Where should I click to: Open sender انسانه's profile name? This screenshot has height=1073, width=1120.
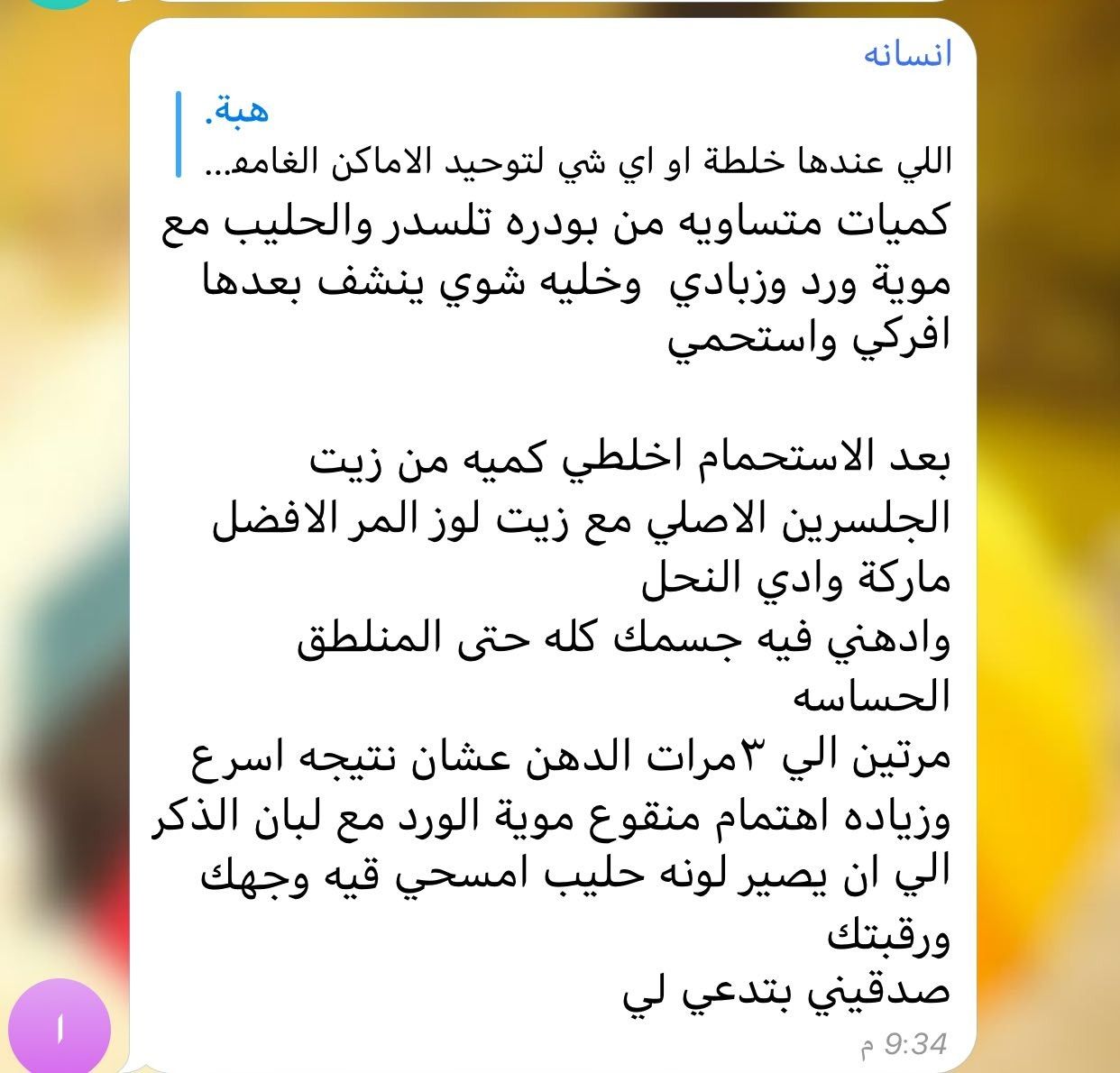point(906,54)
